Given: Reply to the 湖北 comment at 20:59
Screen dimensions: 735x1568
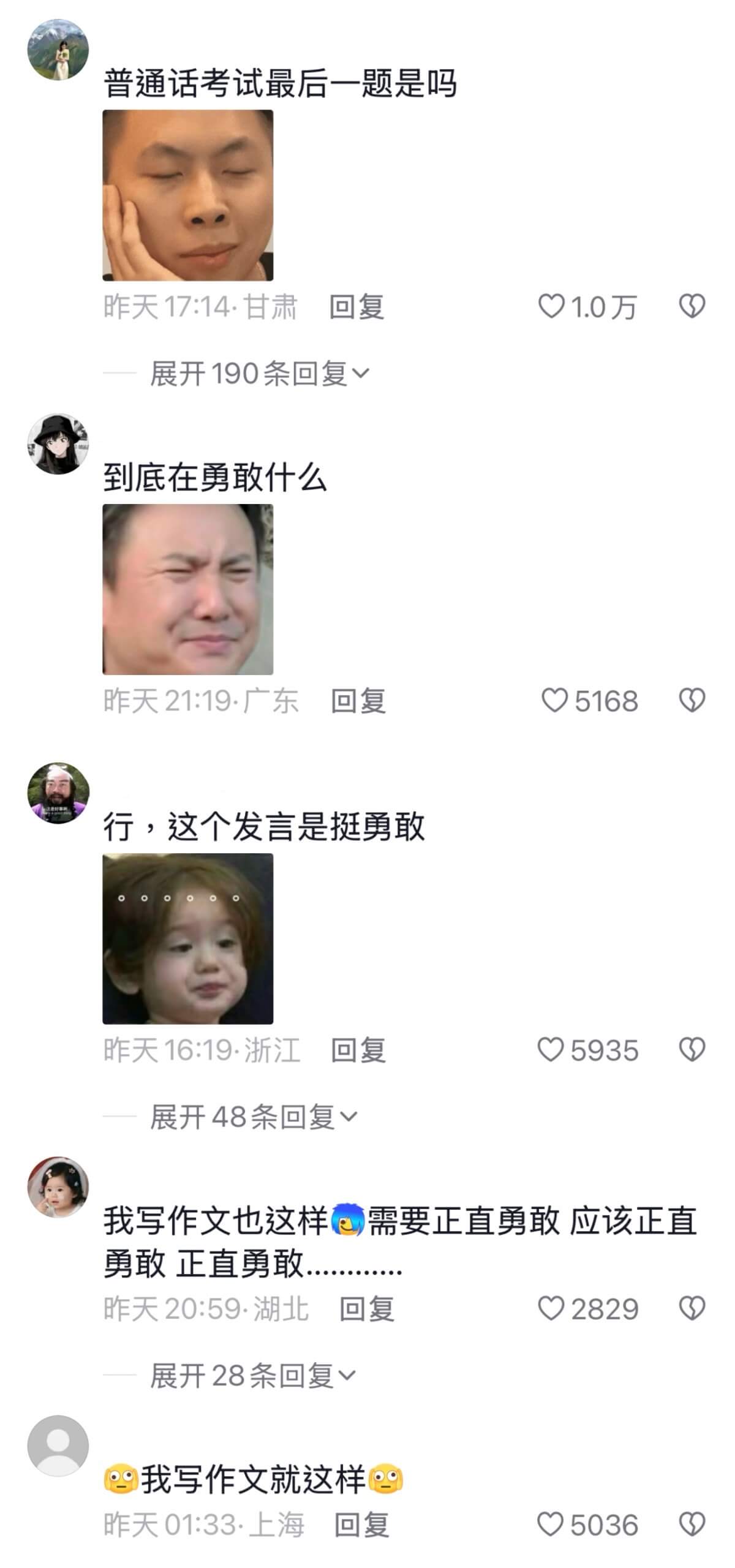Looking at the screenshot, I should pyautogui.click(x=367, y=1310).
